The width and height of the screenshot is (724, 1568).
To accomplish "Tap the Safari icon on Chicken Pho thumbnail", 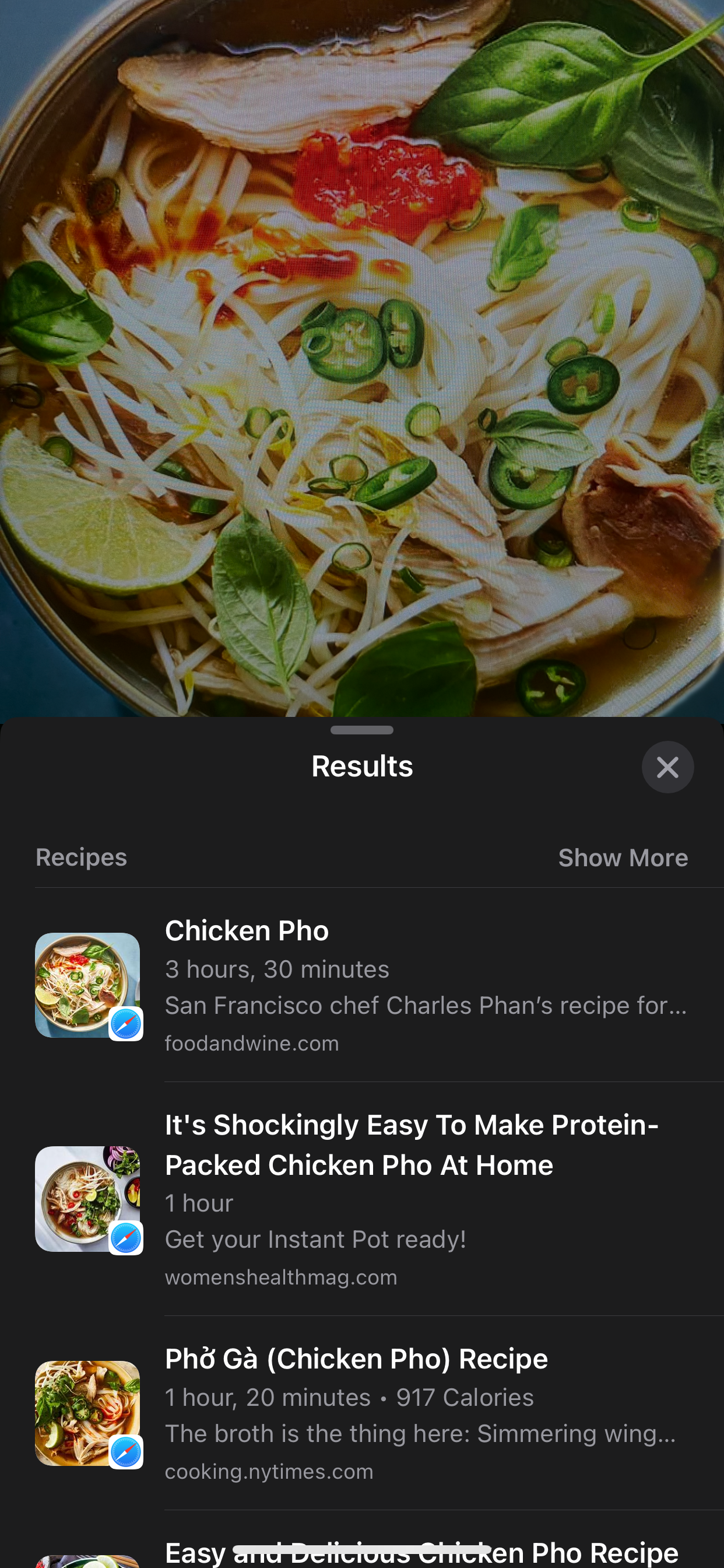I will click(126, 1023).
